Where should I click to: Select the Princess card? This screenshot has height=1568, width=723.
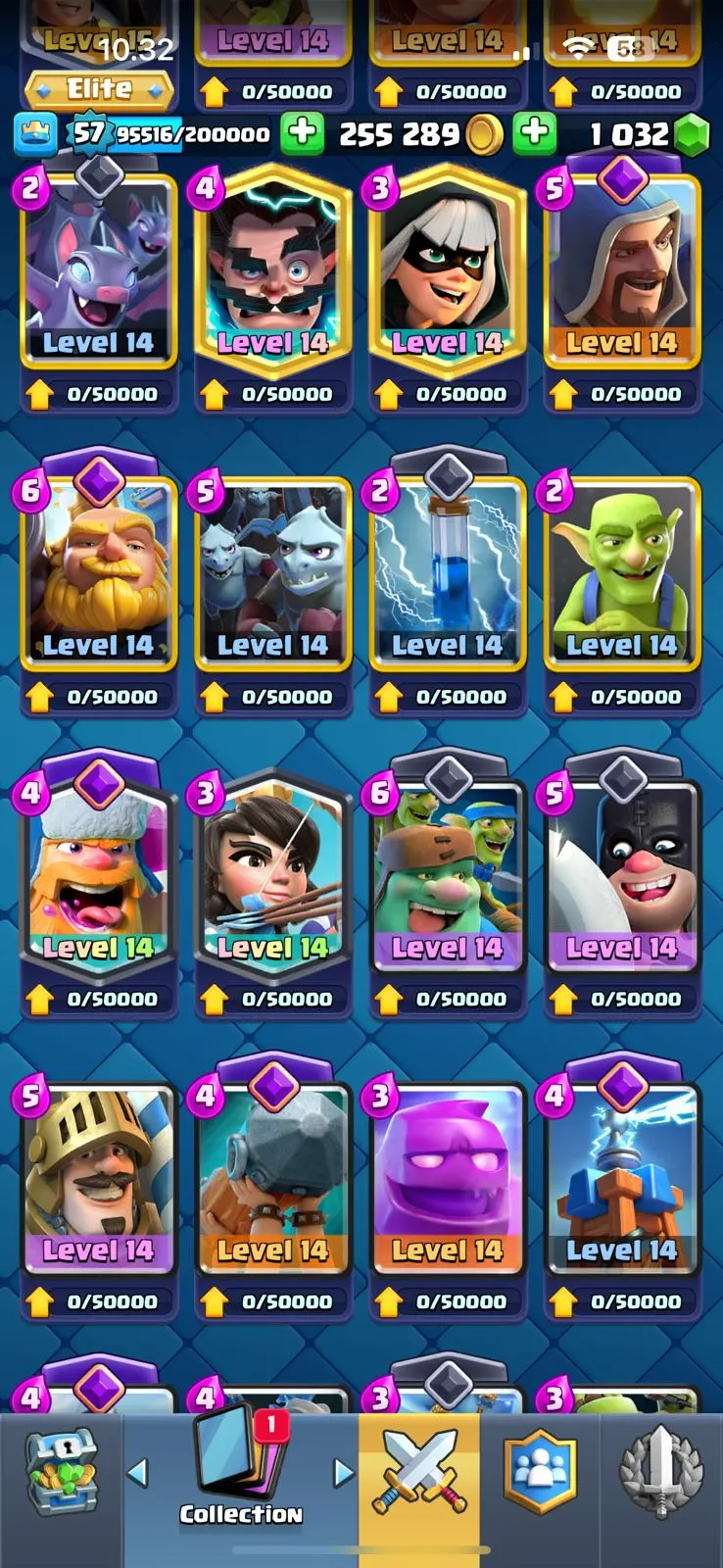point(272,879)
